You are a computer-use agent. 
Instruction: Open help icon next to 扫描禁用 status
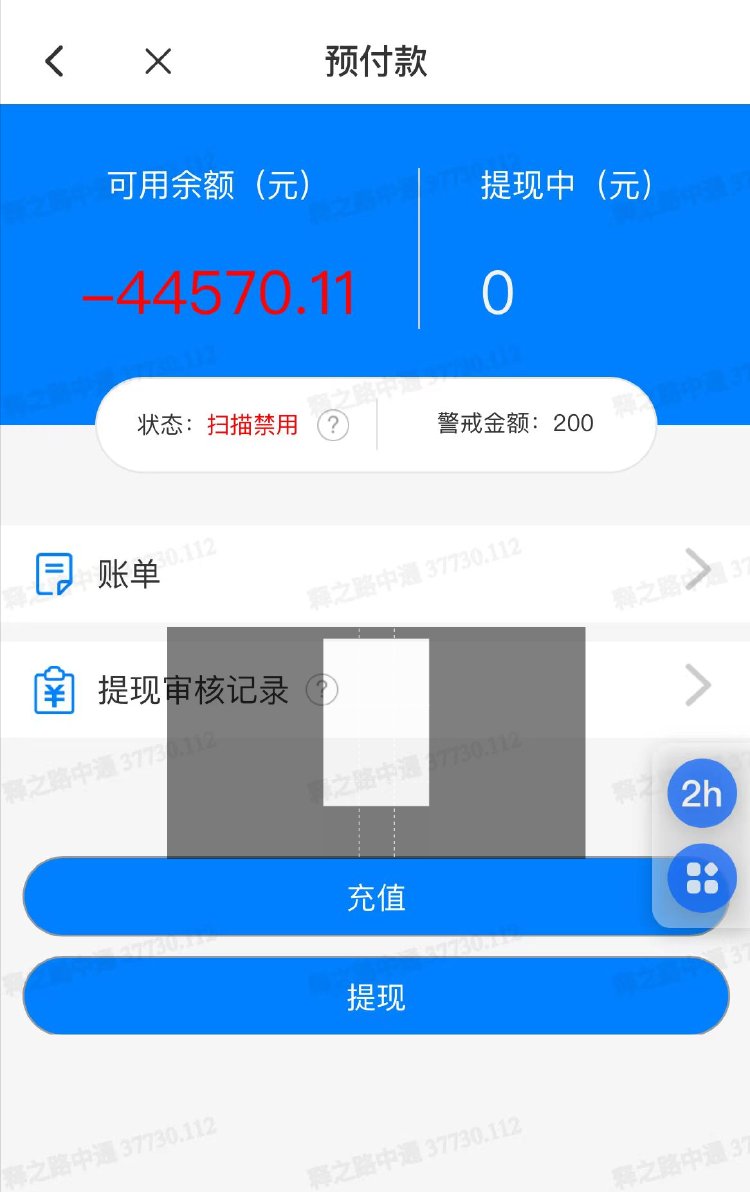[x=333, y=425]
